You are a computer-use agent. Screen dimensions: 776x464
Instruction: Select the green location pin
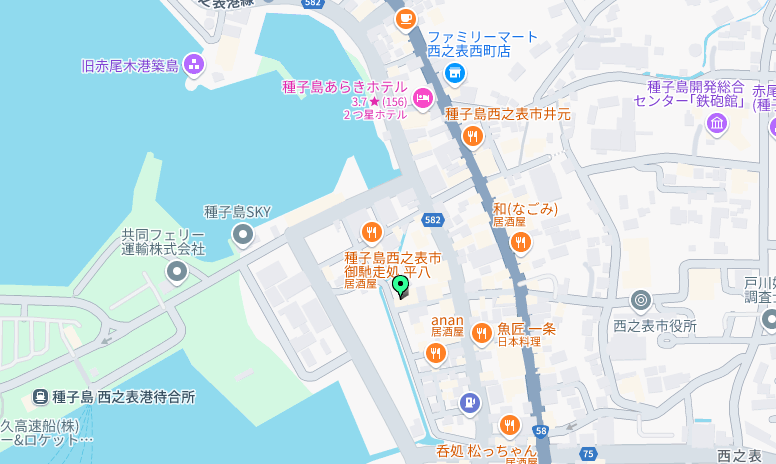point(401,286)
